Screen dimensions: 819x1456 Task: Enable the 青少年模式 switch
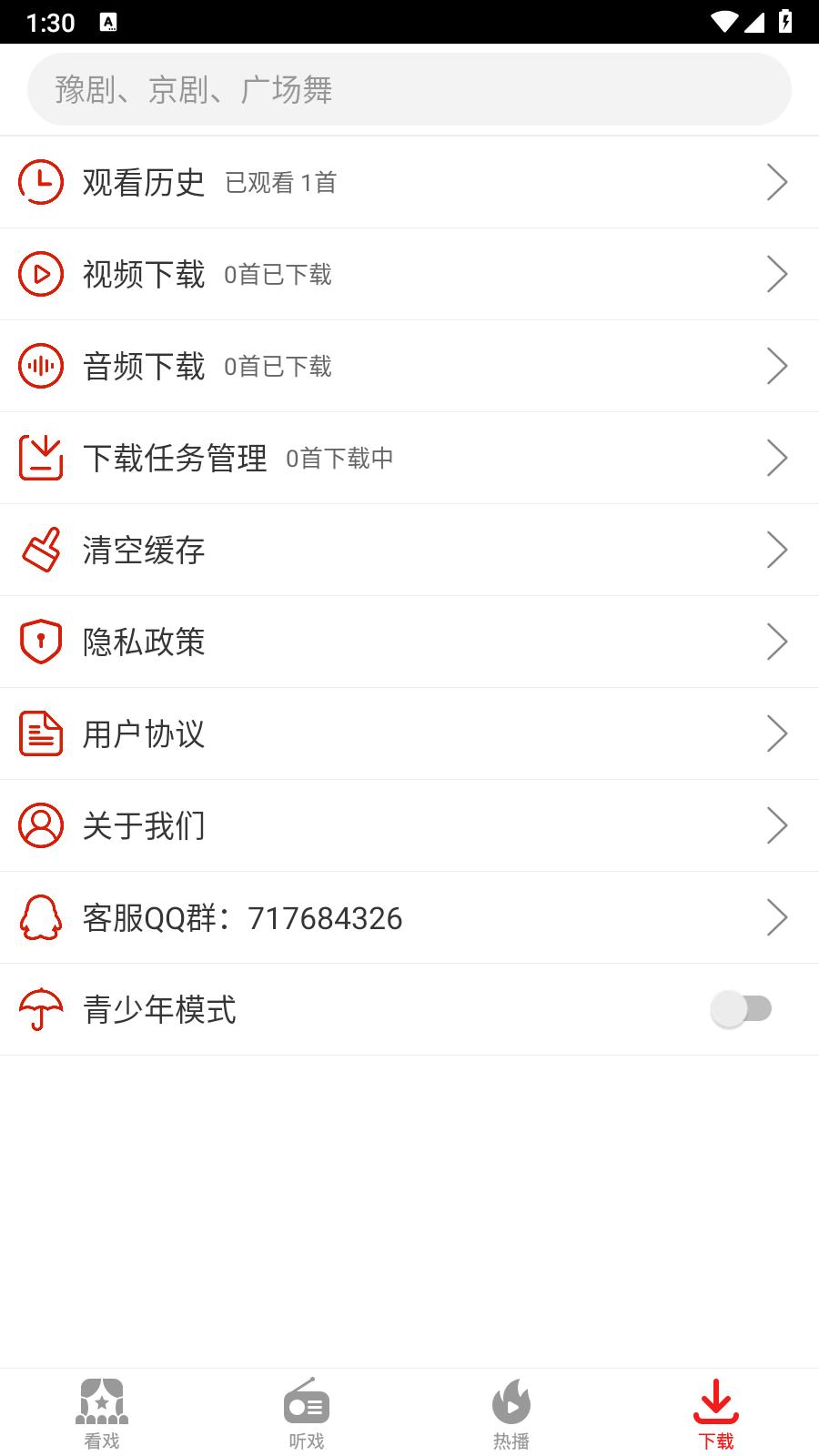tap(742, 1009)
